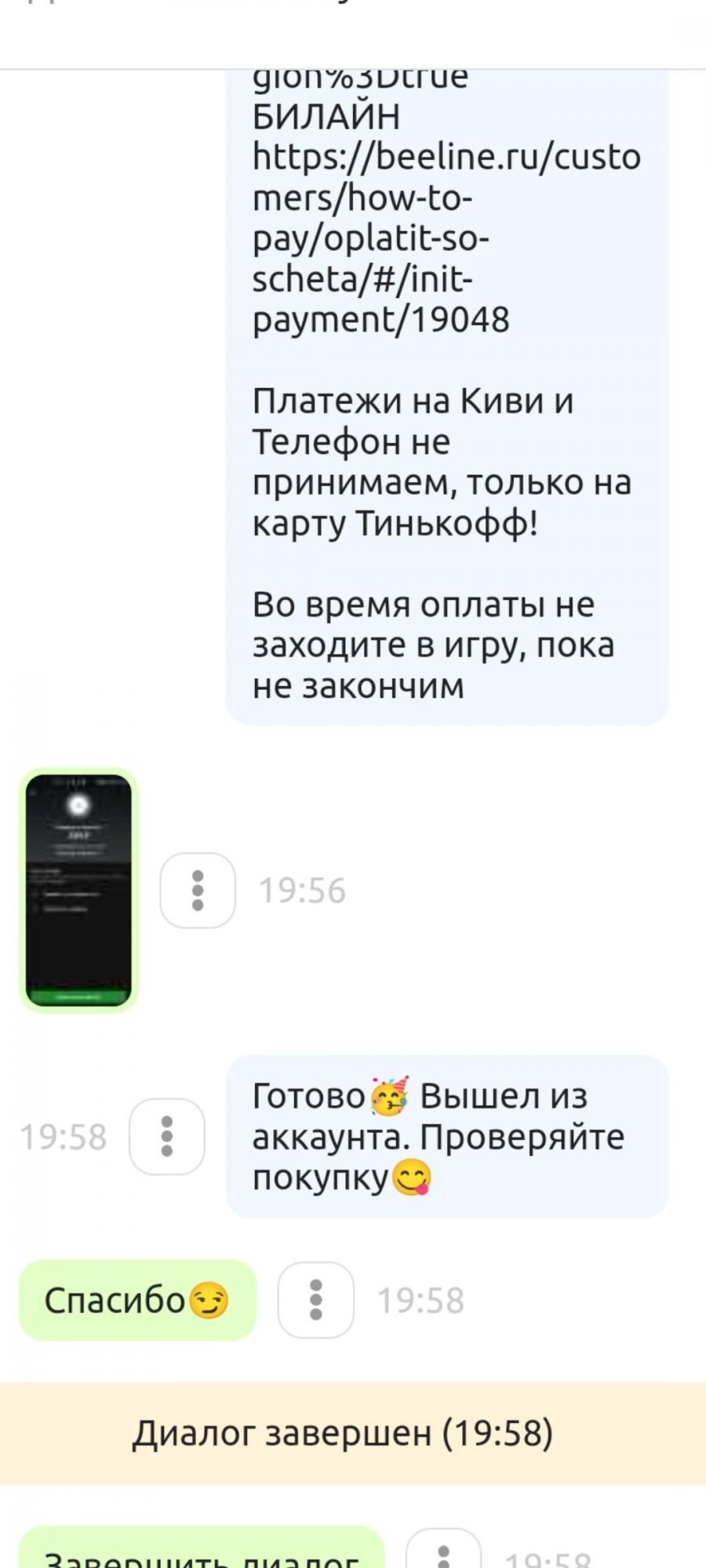Open the screenshot image sent at 19:56
The image size is (706, 1568).
click(78, 890)
